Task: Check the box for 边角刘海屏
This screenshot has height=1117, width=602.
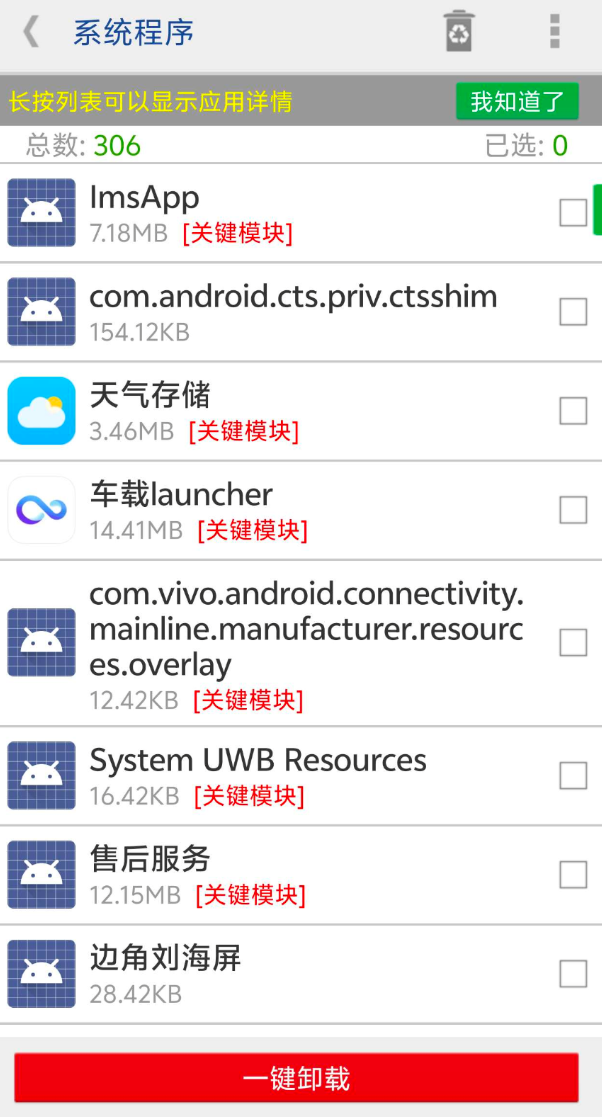Action: (573, 973)
